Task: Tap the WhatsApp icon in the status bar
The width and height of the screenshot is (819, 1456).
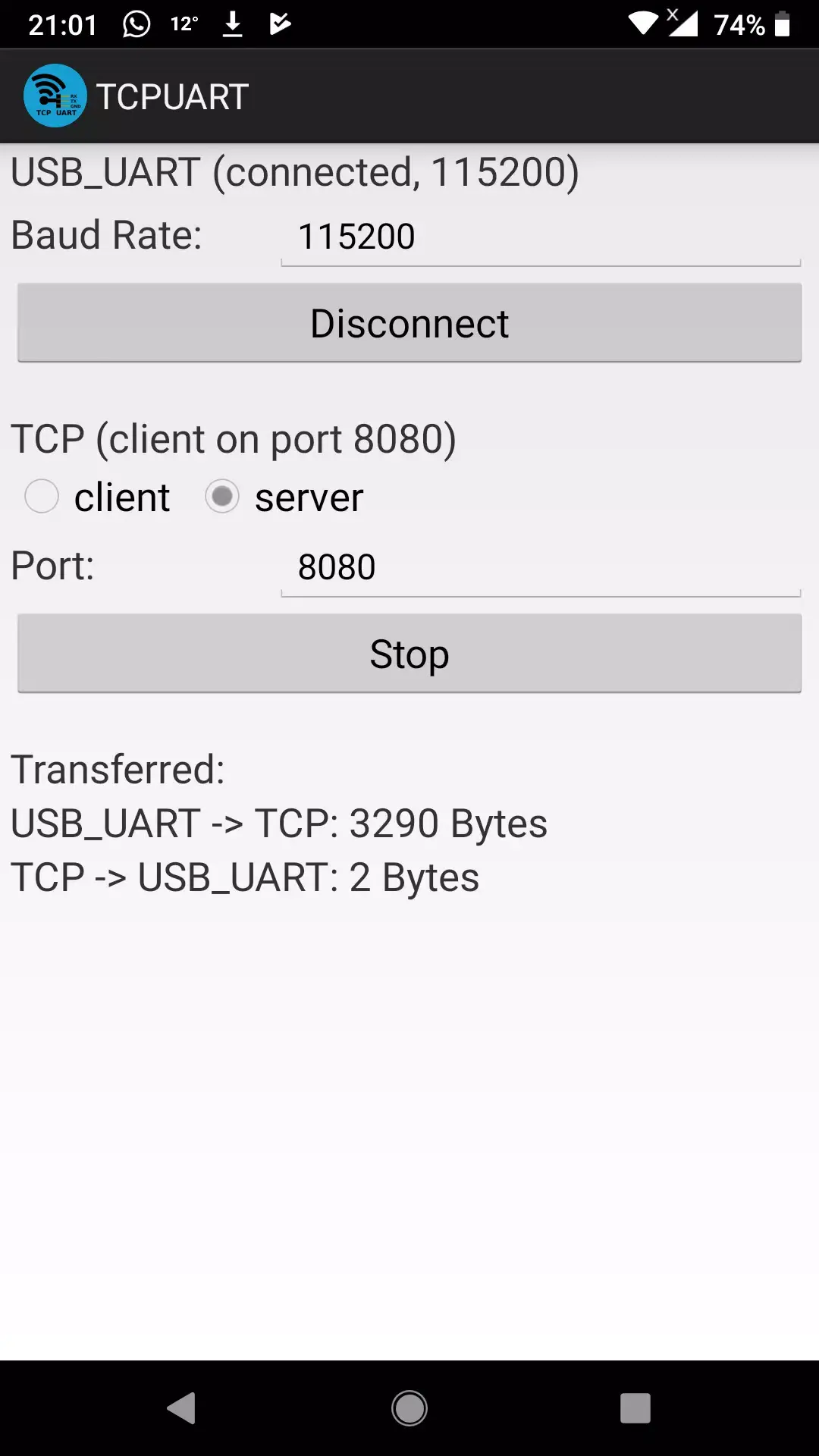Action: (136, 22)
